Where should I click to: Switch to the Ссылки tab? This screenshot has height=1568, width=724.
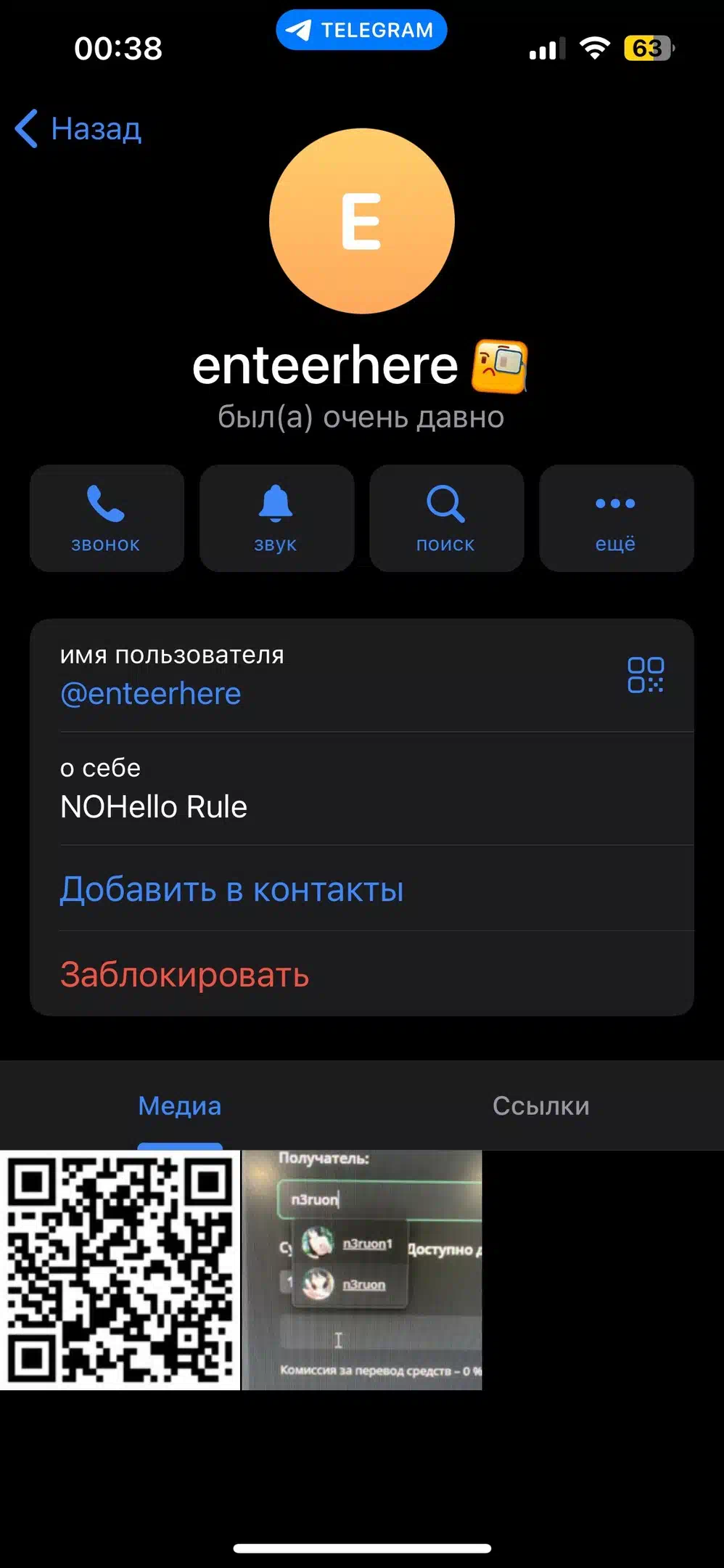pyautogui.click(x=541, y=1106)
